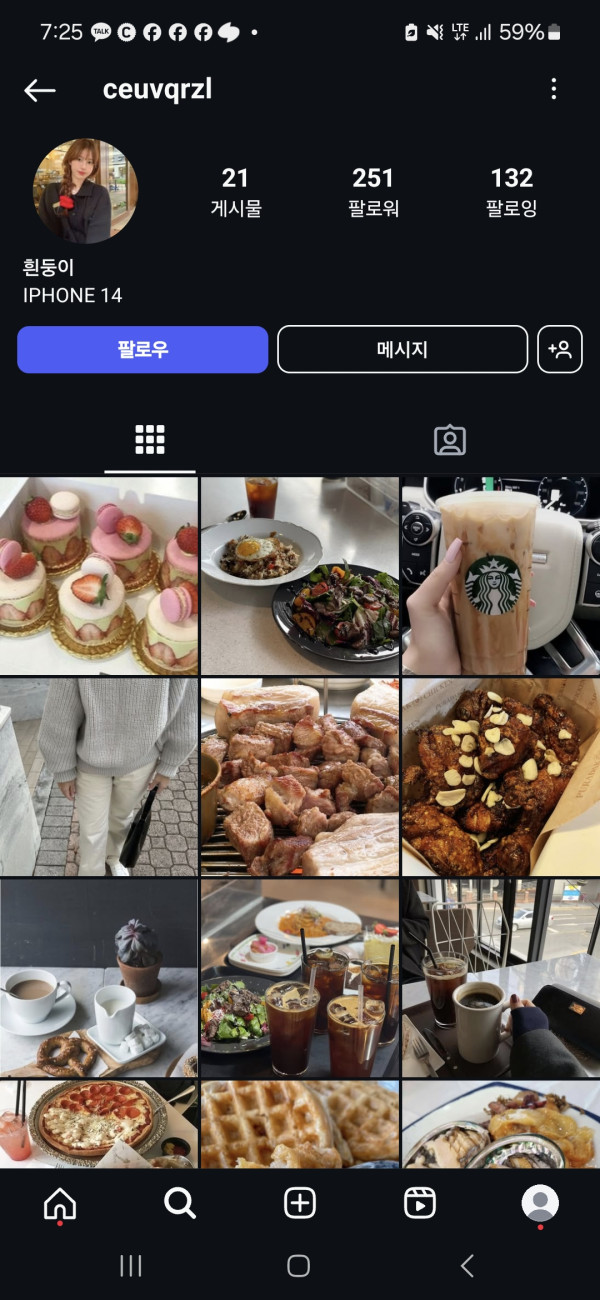The height and width of the screenshot is (1300, 600).
Task: Go to Instagram home feed
Action: 60,1203
